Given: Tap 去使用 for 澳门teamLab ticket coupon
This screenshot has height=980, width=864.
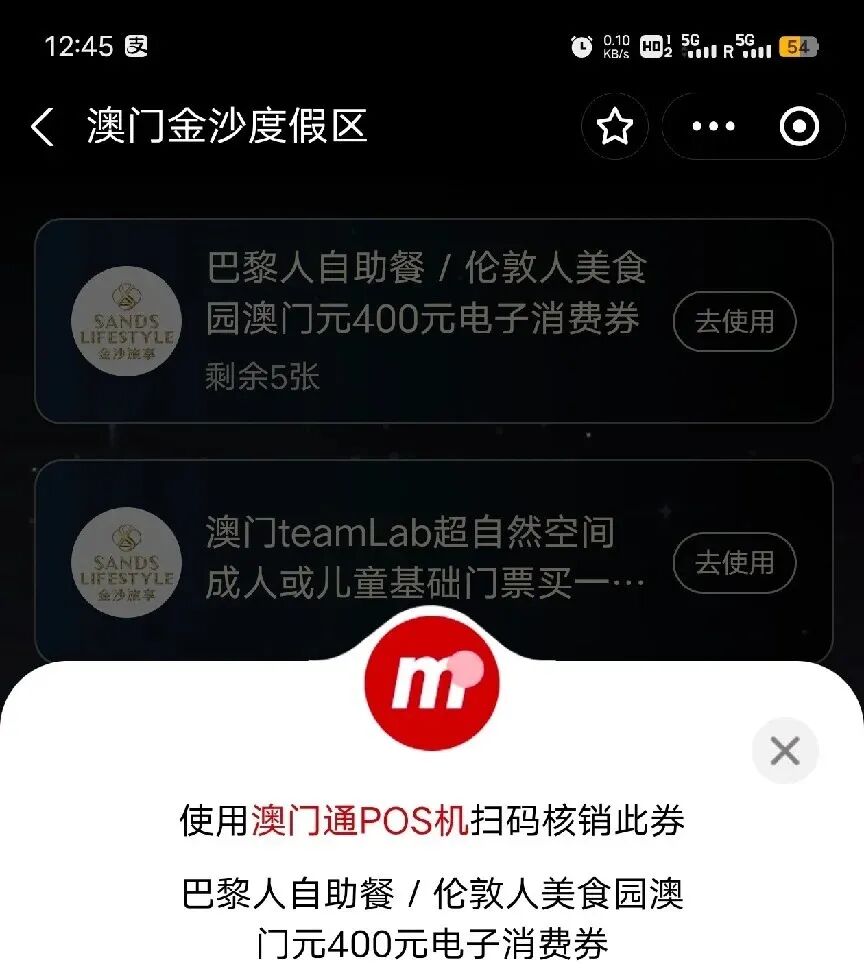Looking at the screenshot, I should (734, 563).
